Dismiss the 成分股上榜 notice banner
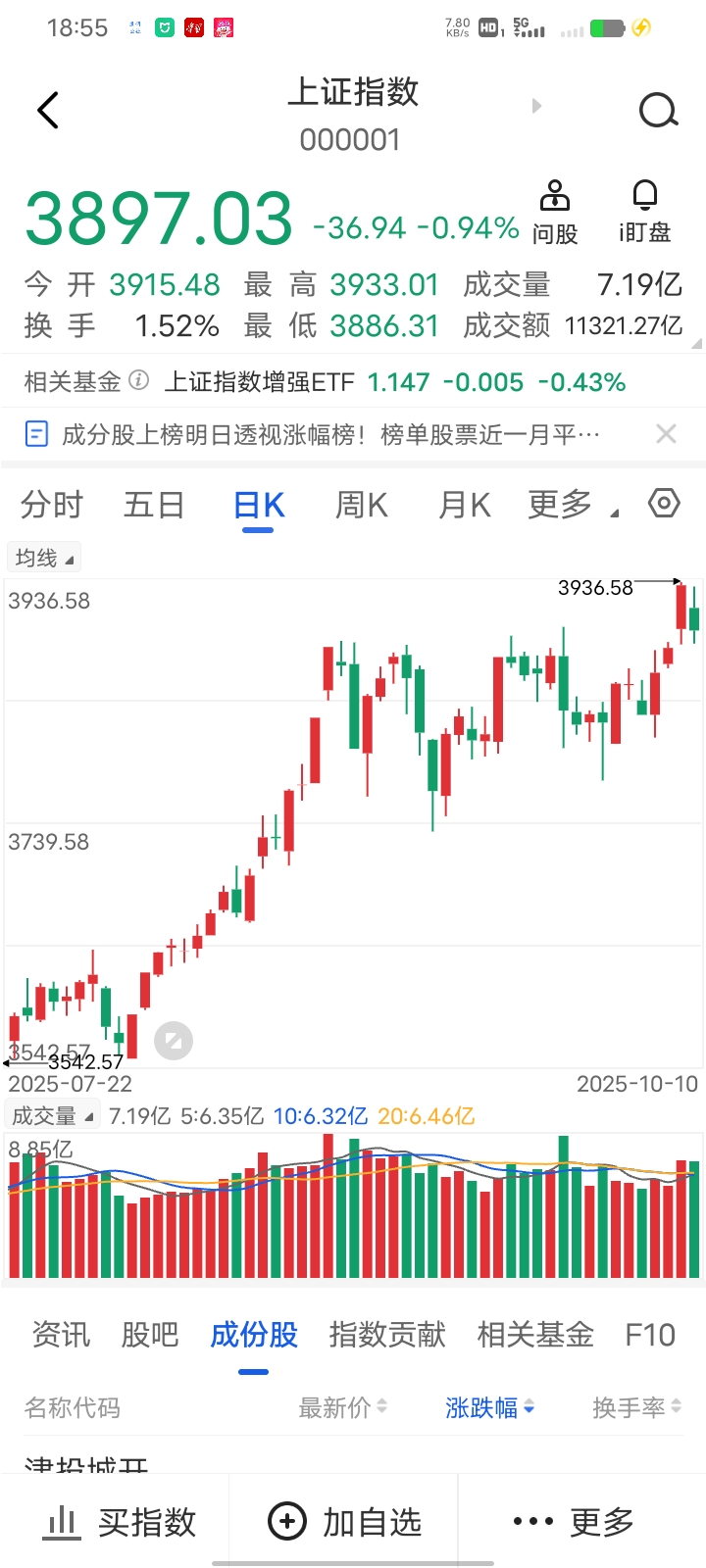Viewport: 706px width, 1568px height. 666,434
